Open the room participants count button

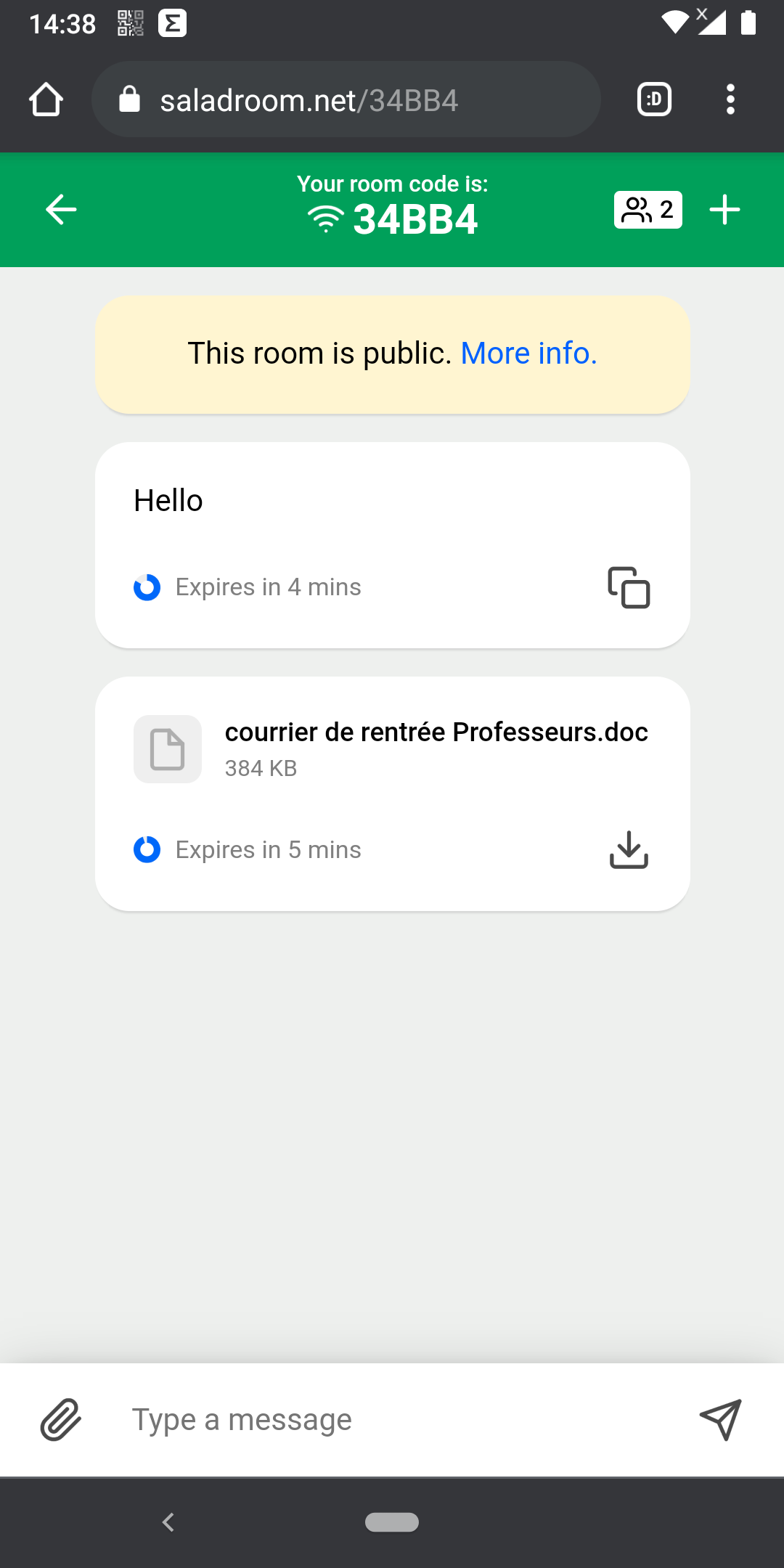tap(648, 210)
